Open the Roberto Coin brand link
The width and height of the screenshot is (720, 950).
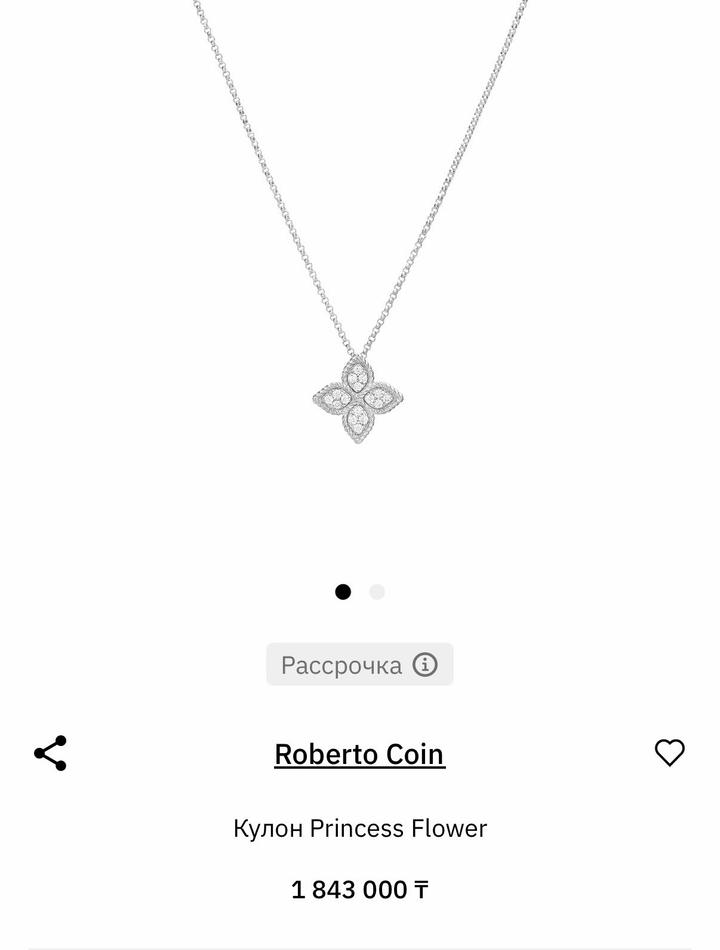359,754
